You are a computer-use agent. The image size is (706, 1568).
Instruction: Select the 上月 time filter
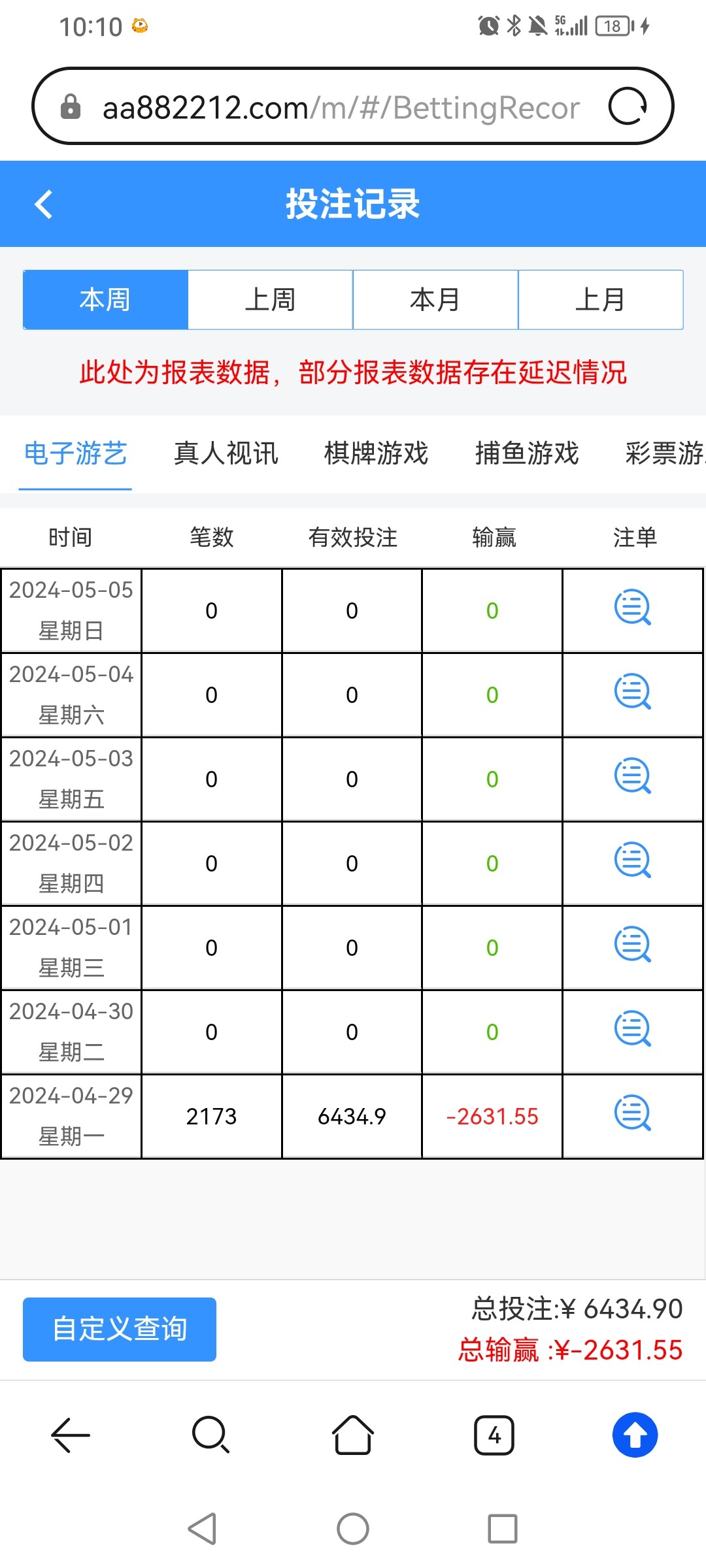click(x=600, y=299)
